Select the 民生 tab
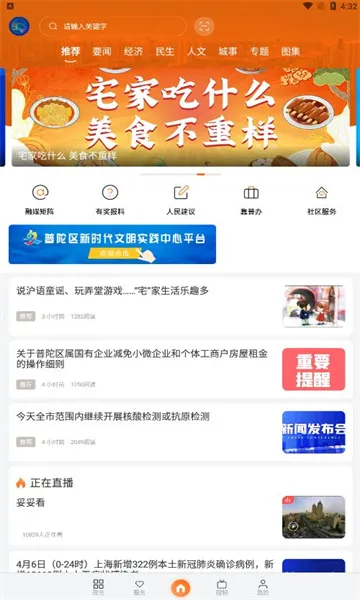The image size is (360, 600). click(x=165, y=51)
